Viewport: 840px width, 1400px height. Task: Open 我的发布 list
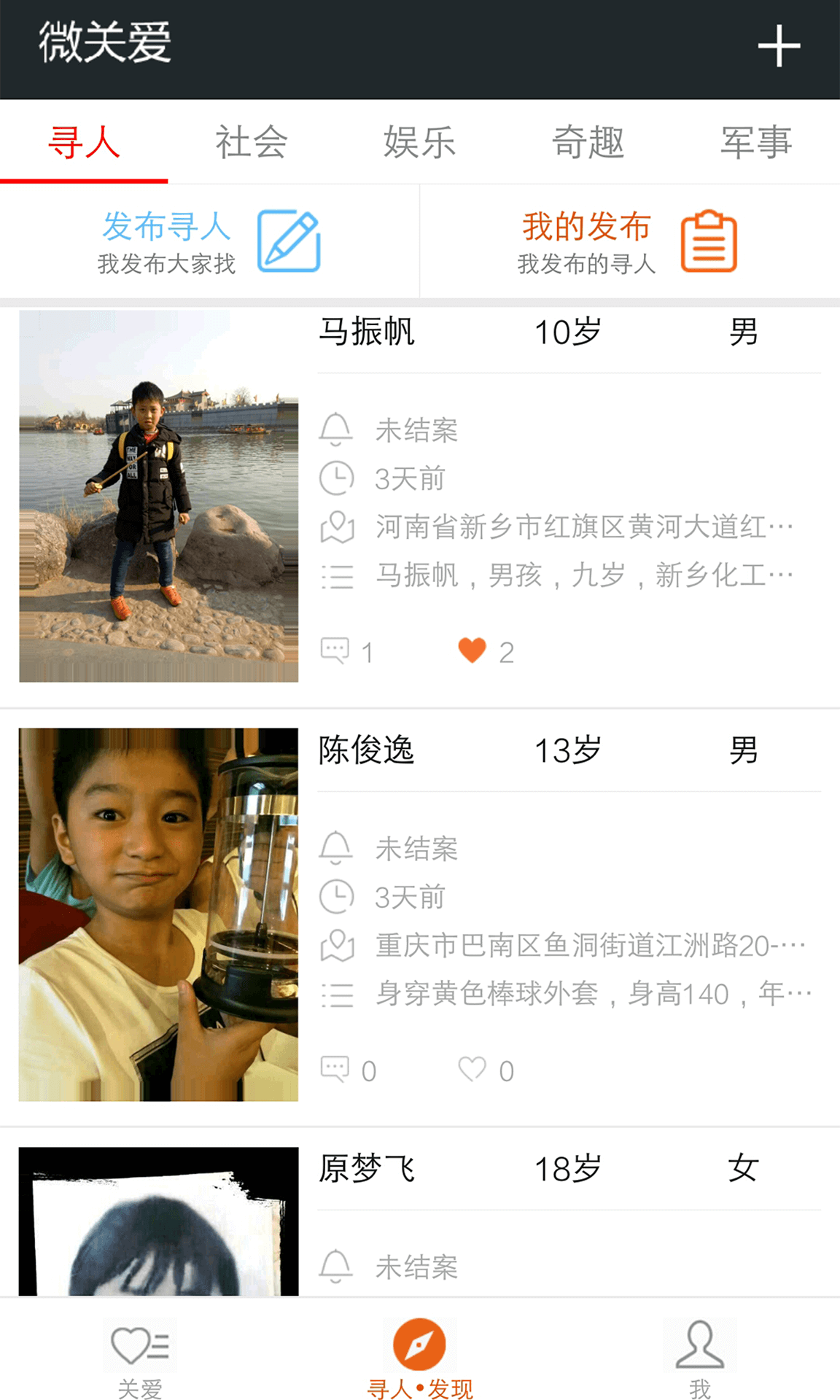click(x=629, y=241)
